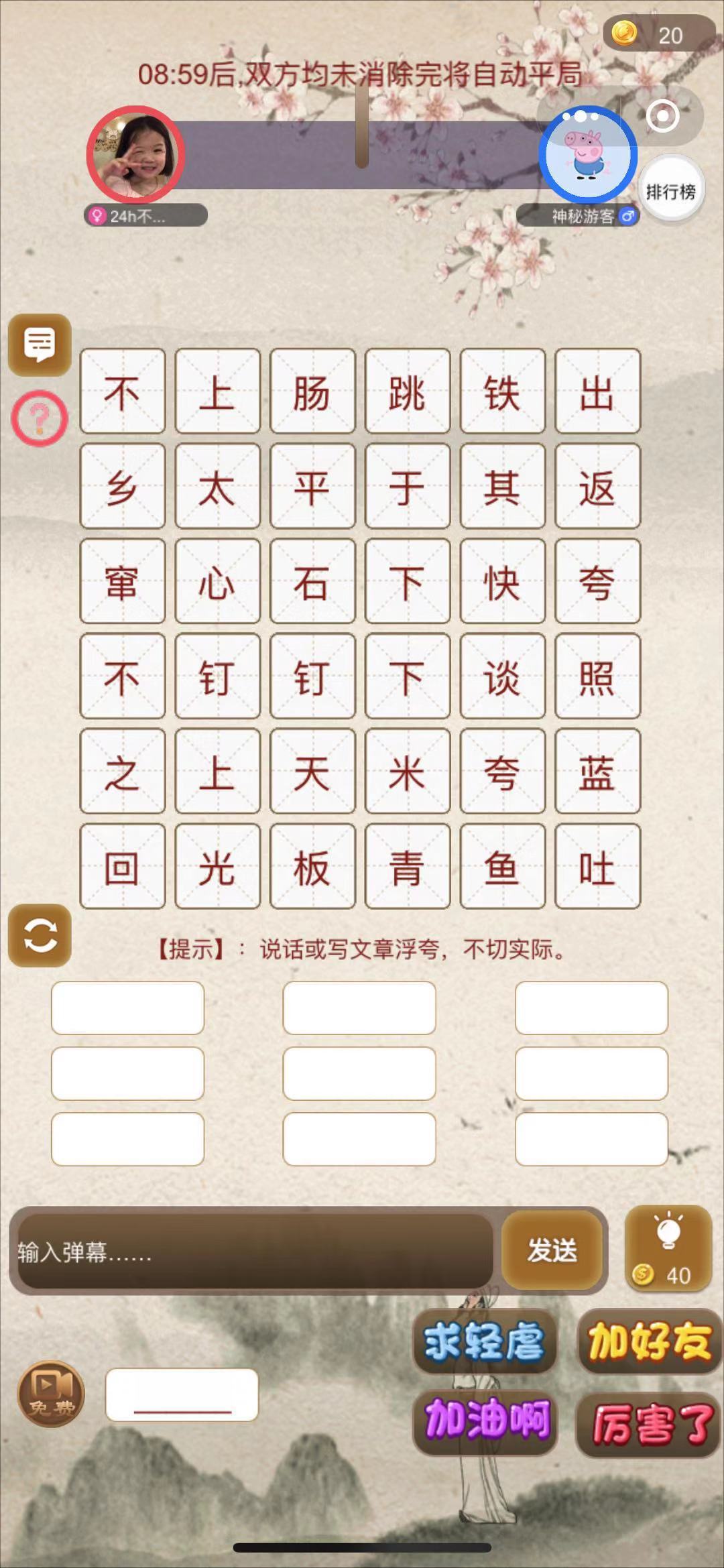Focus the 输入弹幕 input field
The height and width of the screenshot is (1568, 724).
[255, 1251]
